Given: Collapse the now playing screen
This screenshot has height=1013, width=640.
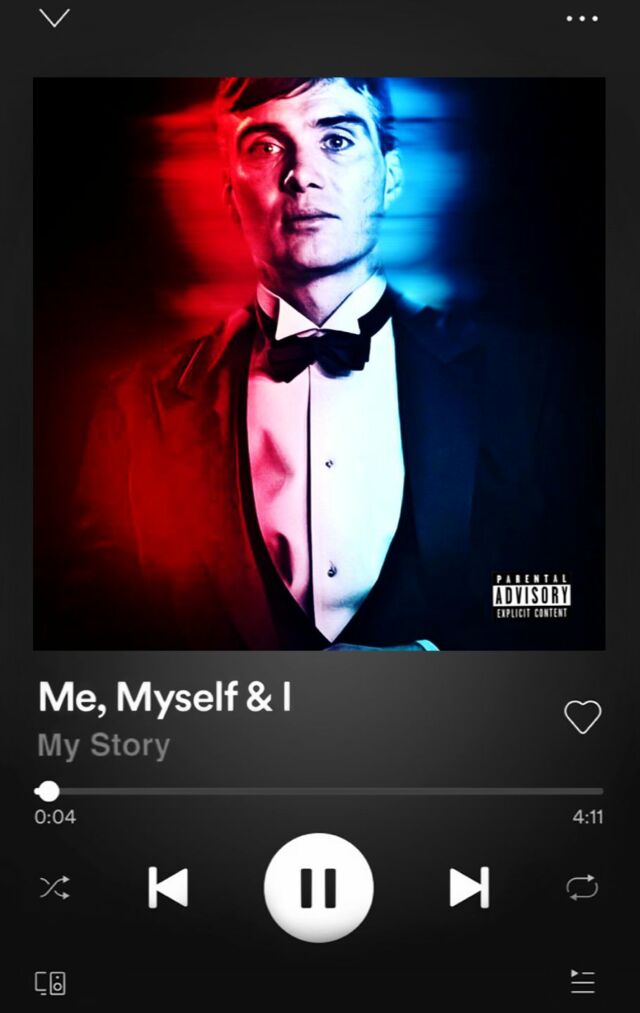Looking at the screenshot, I should [54, 18].
